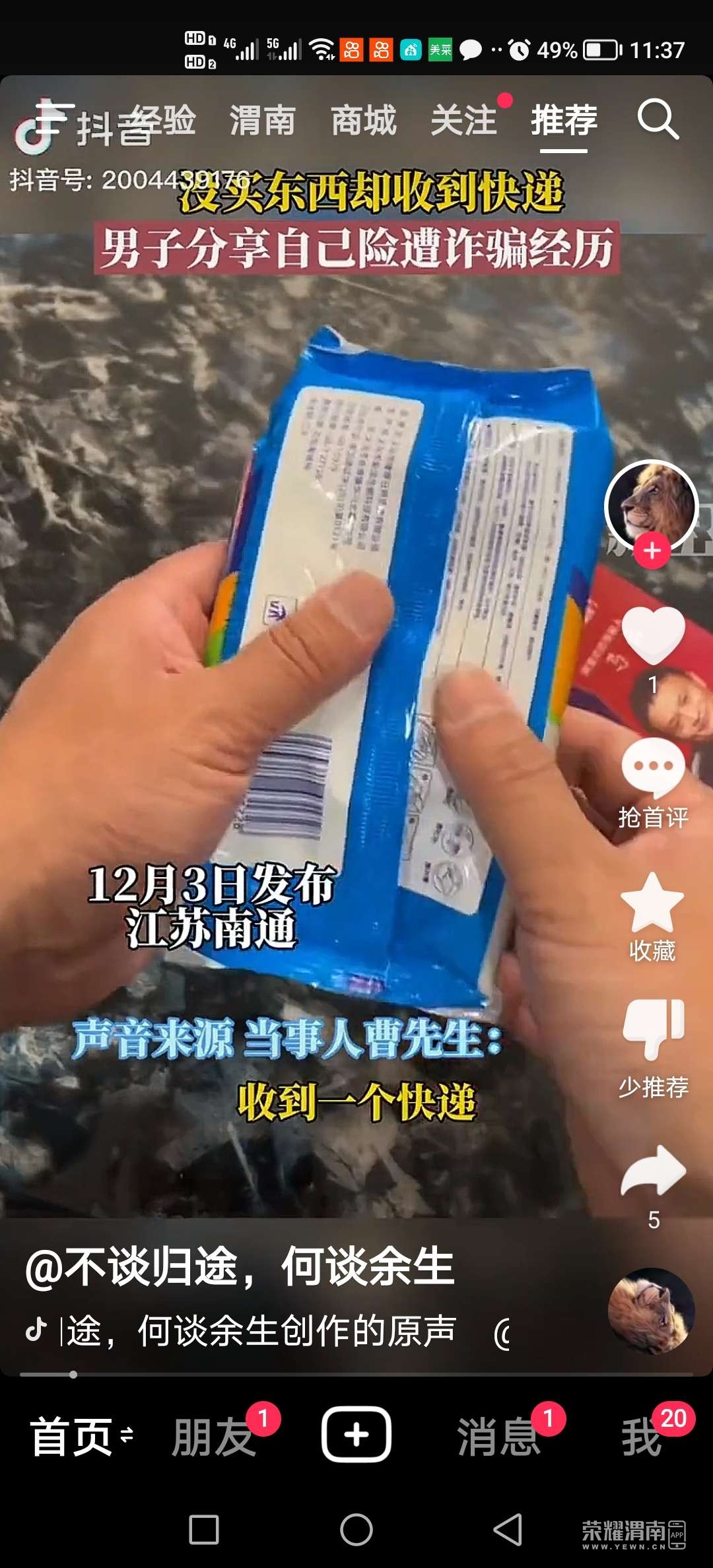The image size is (713, 1568).
Task: Go to the 朋友 tab
Action: coord(215,1437)
